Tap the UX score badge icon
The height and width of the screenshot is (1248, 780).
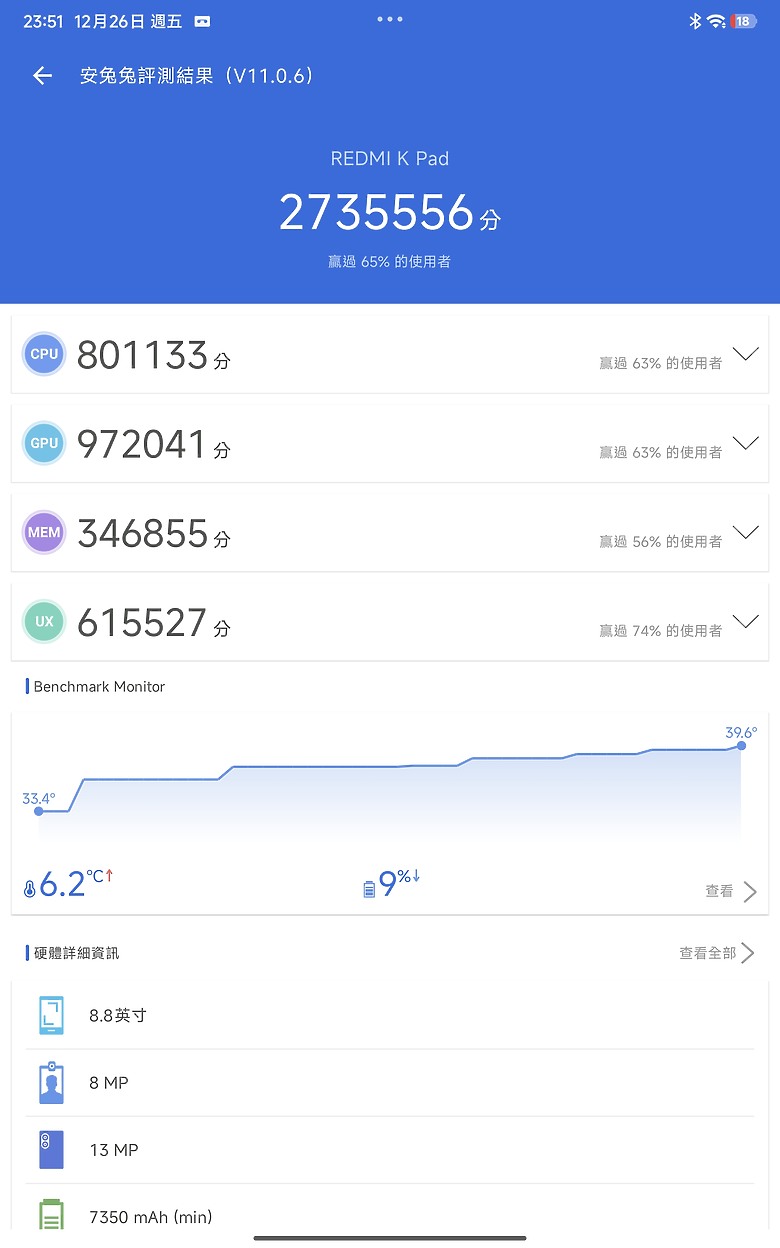point(43,621)
